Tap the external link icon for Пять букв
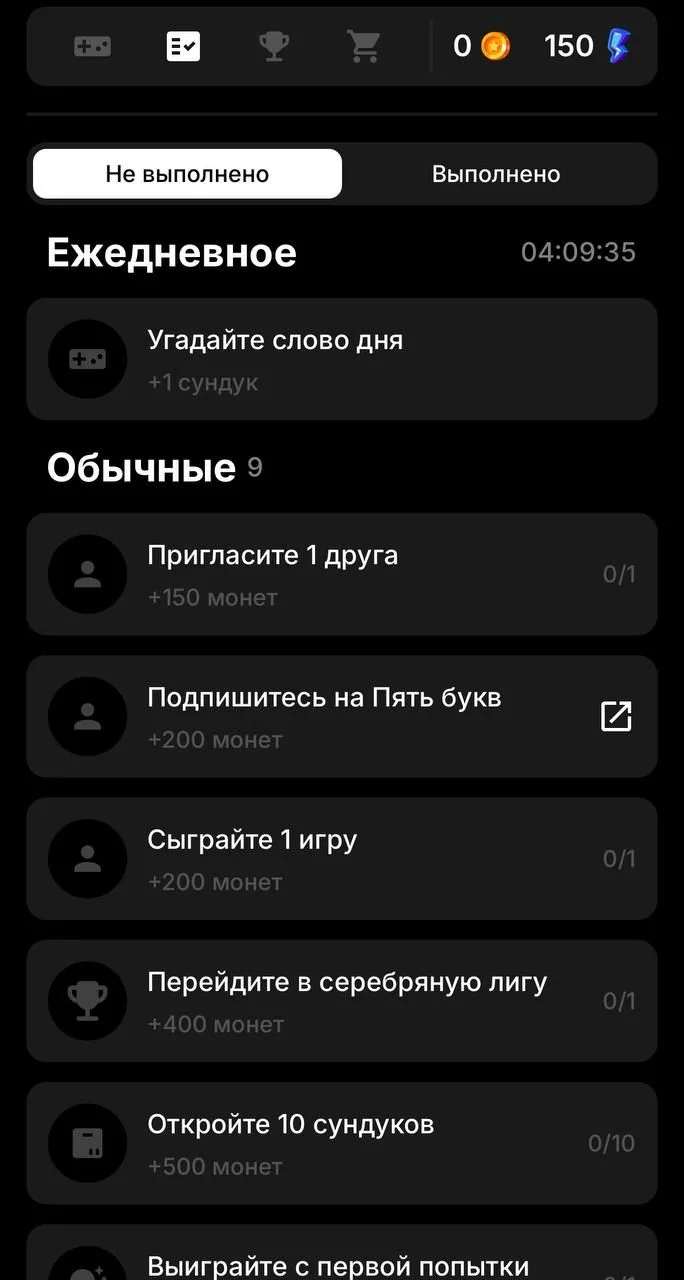 coord(616,716)
